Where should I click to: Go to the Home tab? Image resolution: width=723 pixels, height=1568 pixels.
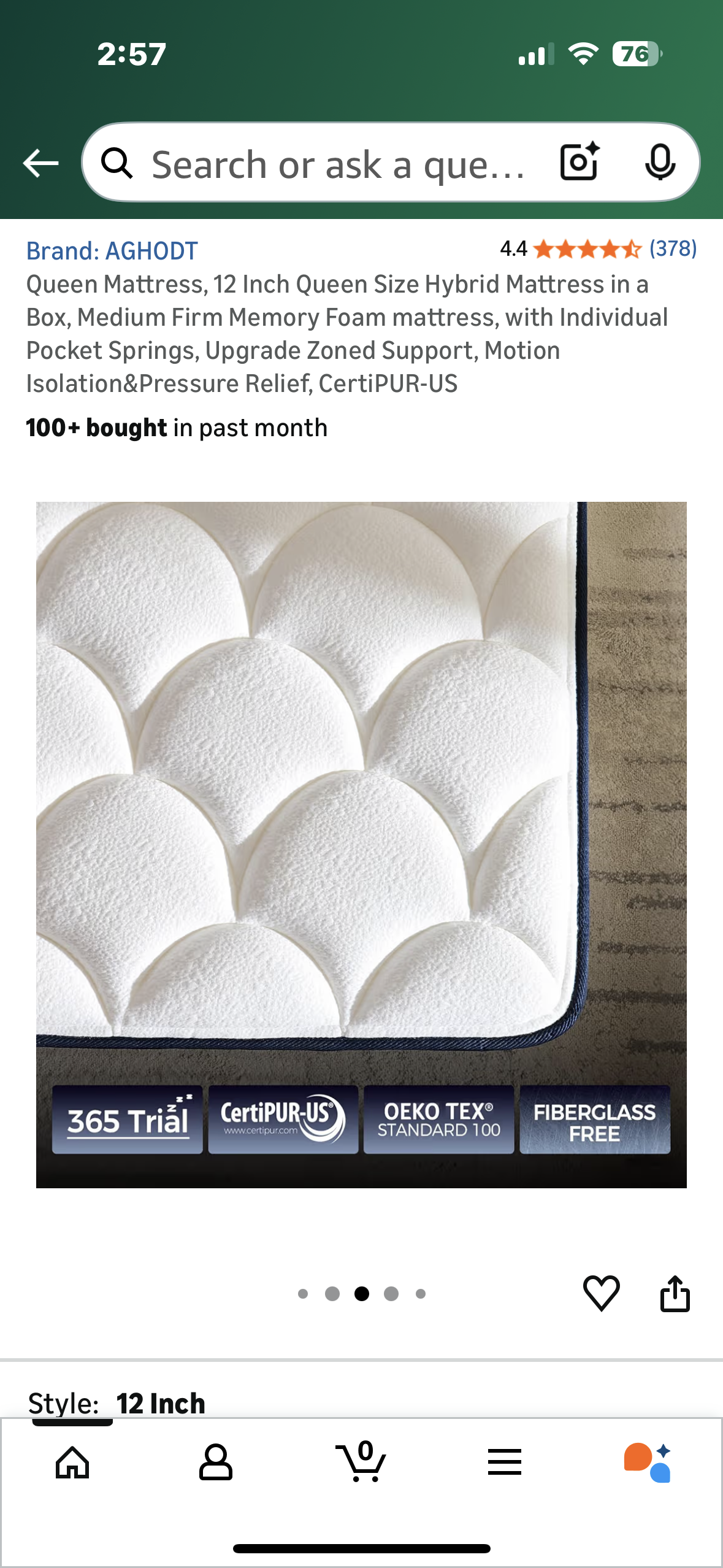pos(72,1462)
